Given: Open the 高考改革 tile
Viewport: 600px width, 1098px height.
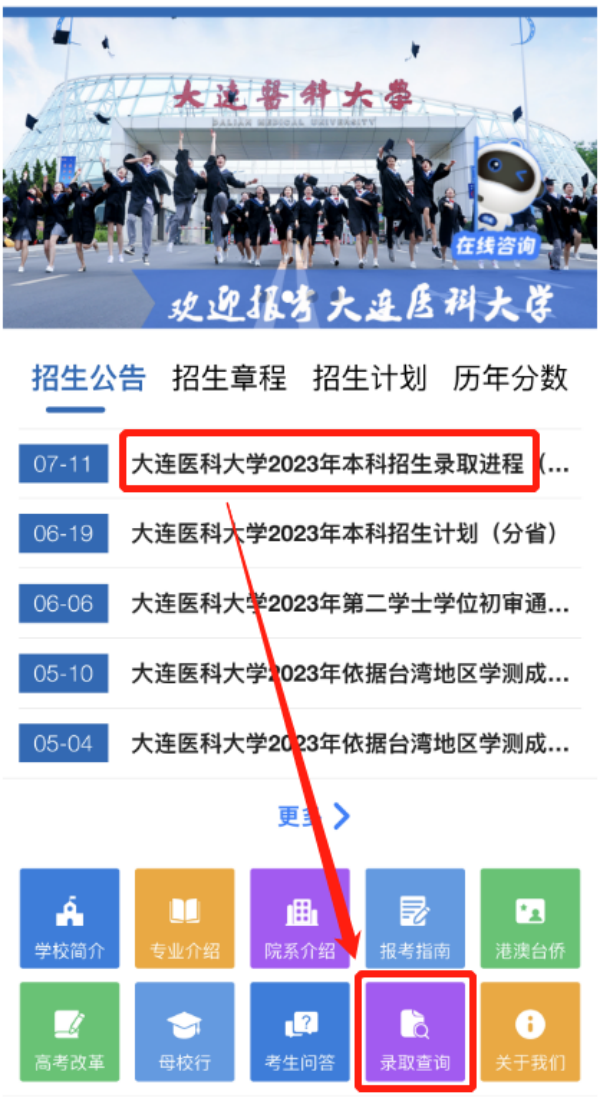Looking at the screenshot, I should pyautogui.click(x=69, y=1032).
